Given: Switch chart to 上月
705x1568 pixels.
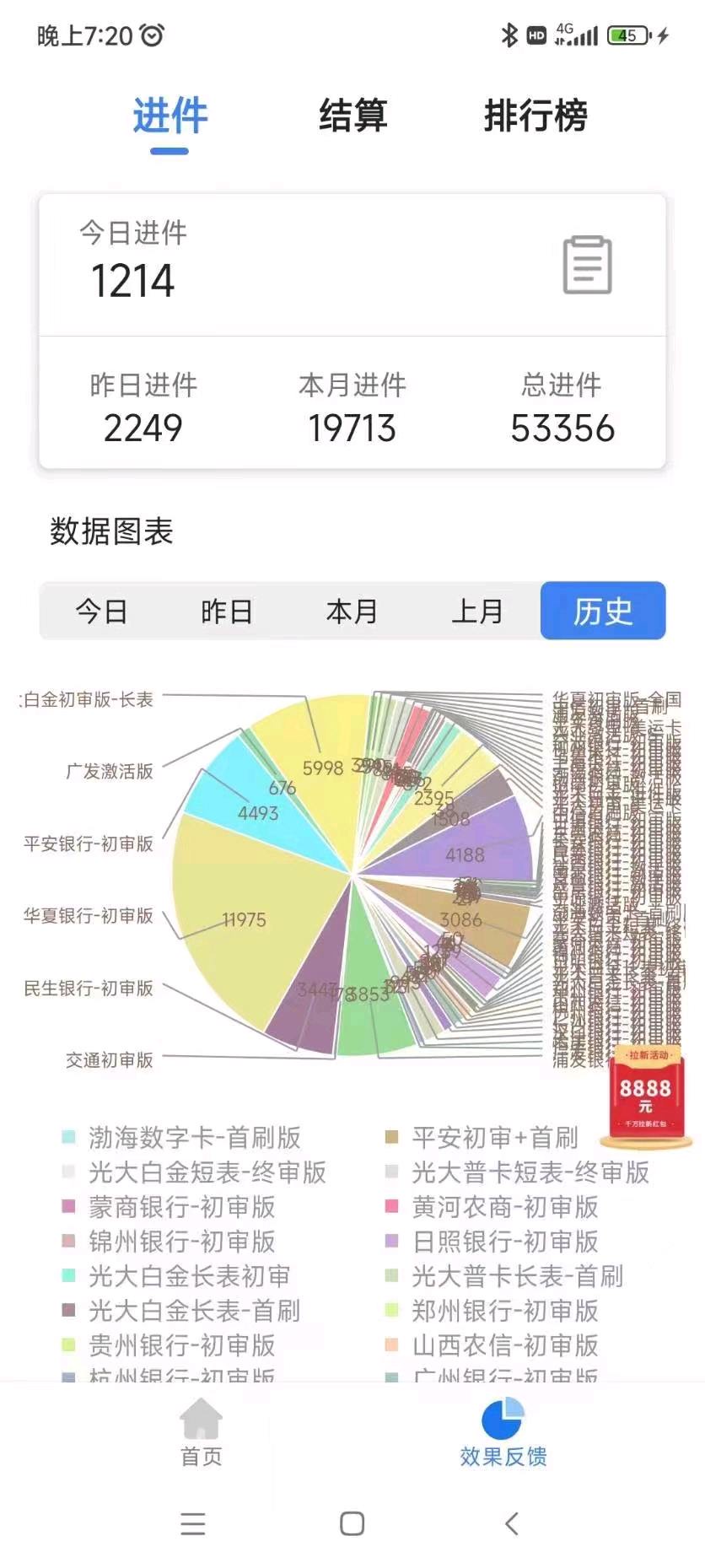Looking at the screenshot, I should [x=477, y=611].
